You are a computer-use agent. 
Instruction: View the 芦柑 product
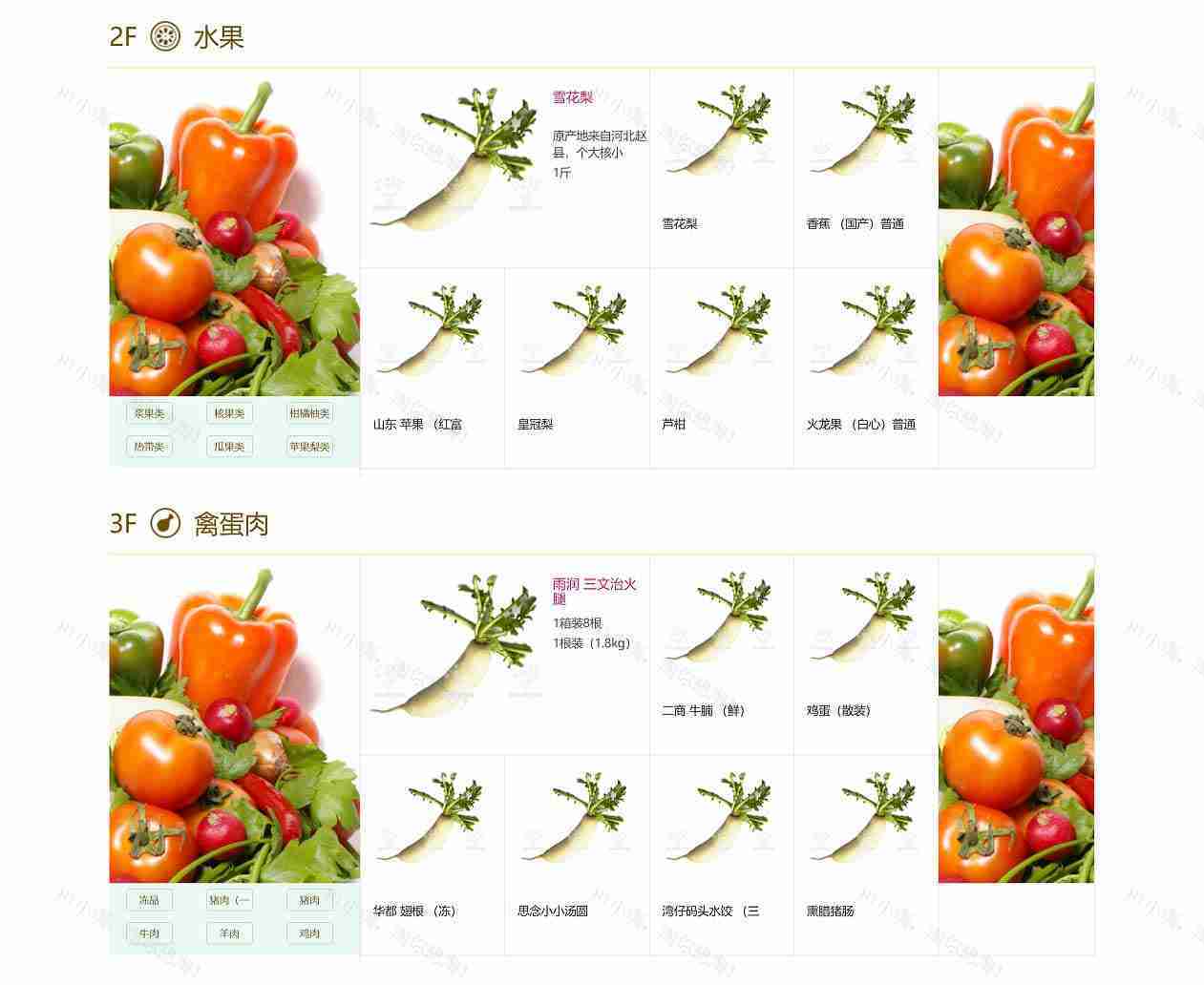[x=673, y=425]
